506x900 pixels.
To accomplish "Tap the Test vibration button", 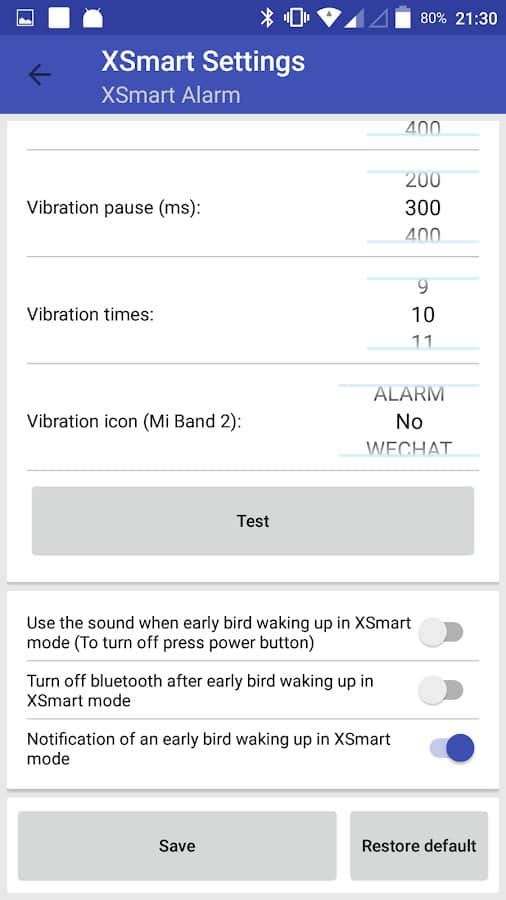I will (x=253, y=521).
